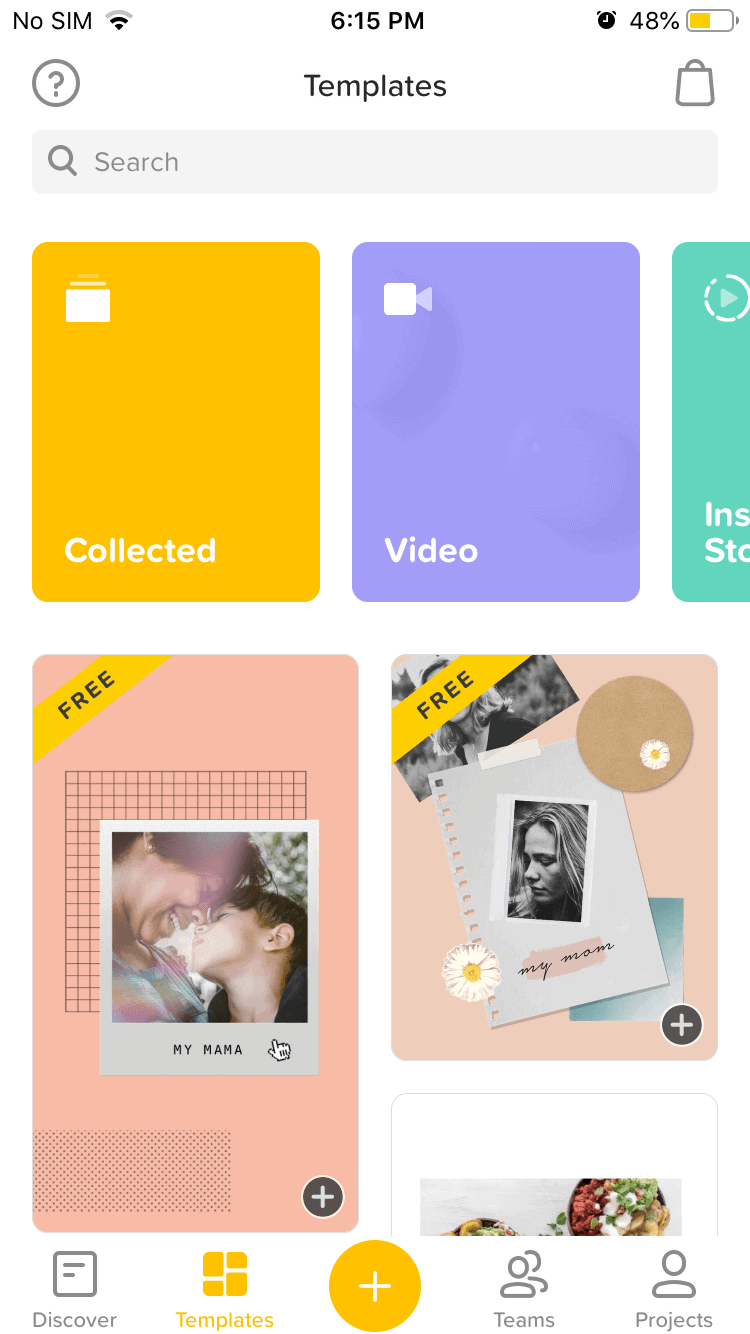
Task: Open the food photo template
Action: (554, 1165)
